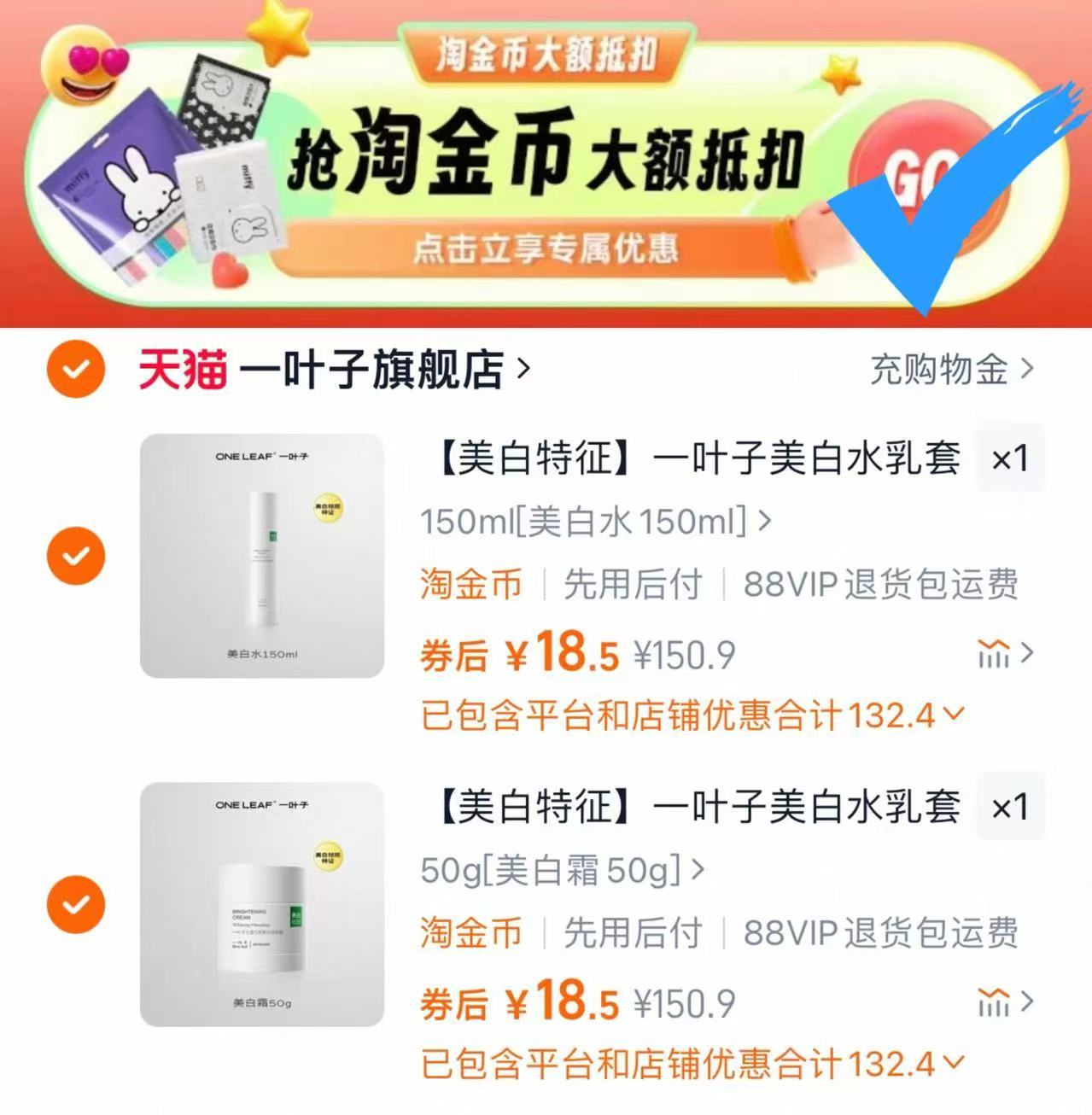Tap the 淘金币 tag on the first product
Image resolution: width=1092 pixels, height=1115 pixels.
point(469,585)
